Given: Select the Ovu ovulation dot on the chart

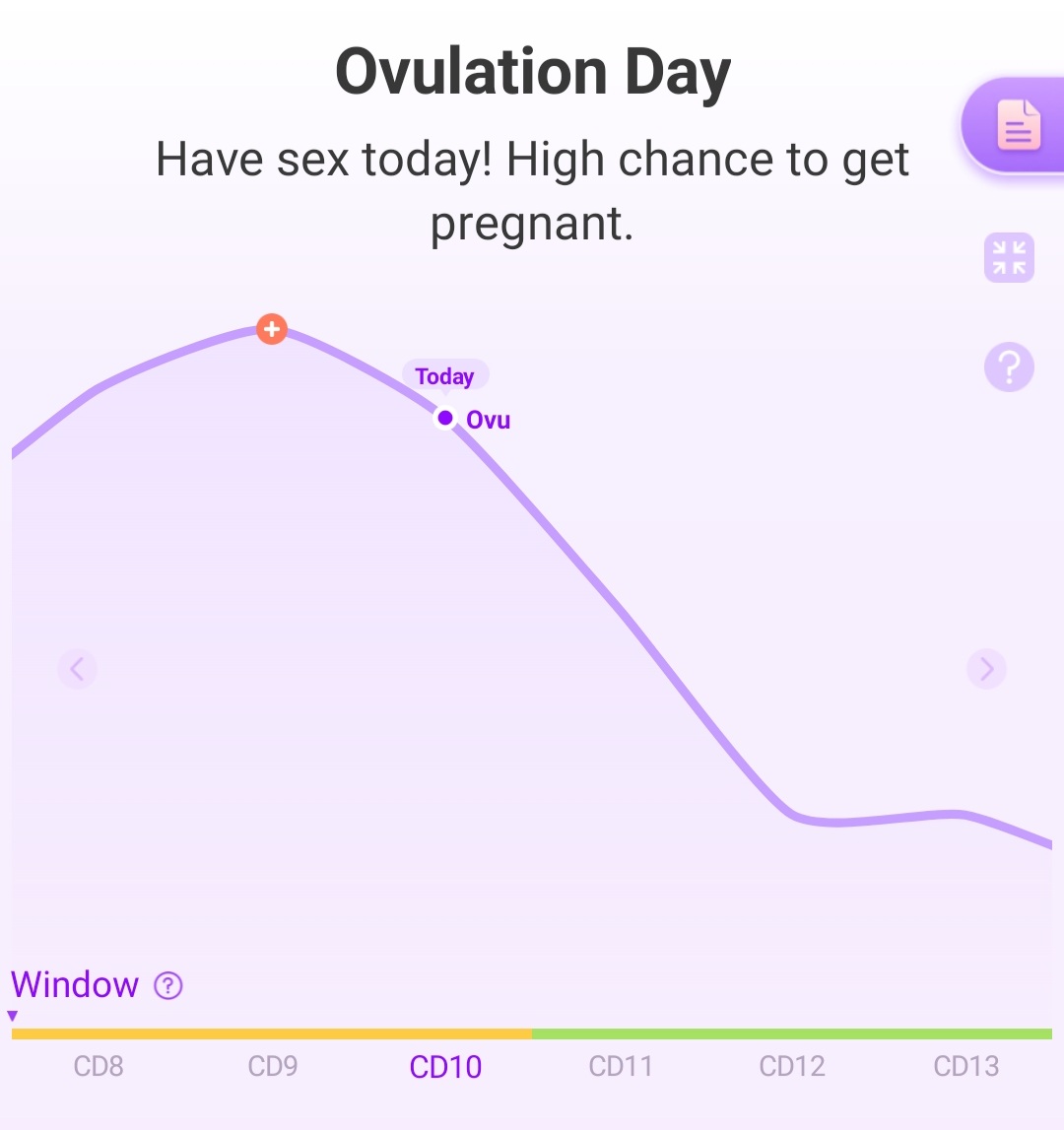Looking at the screenshot, I should coord(445,418).
